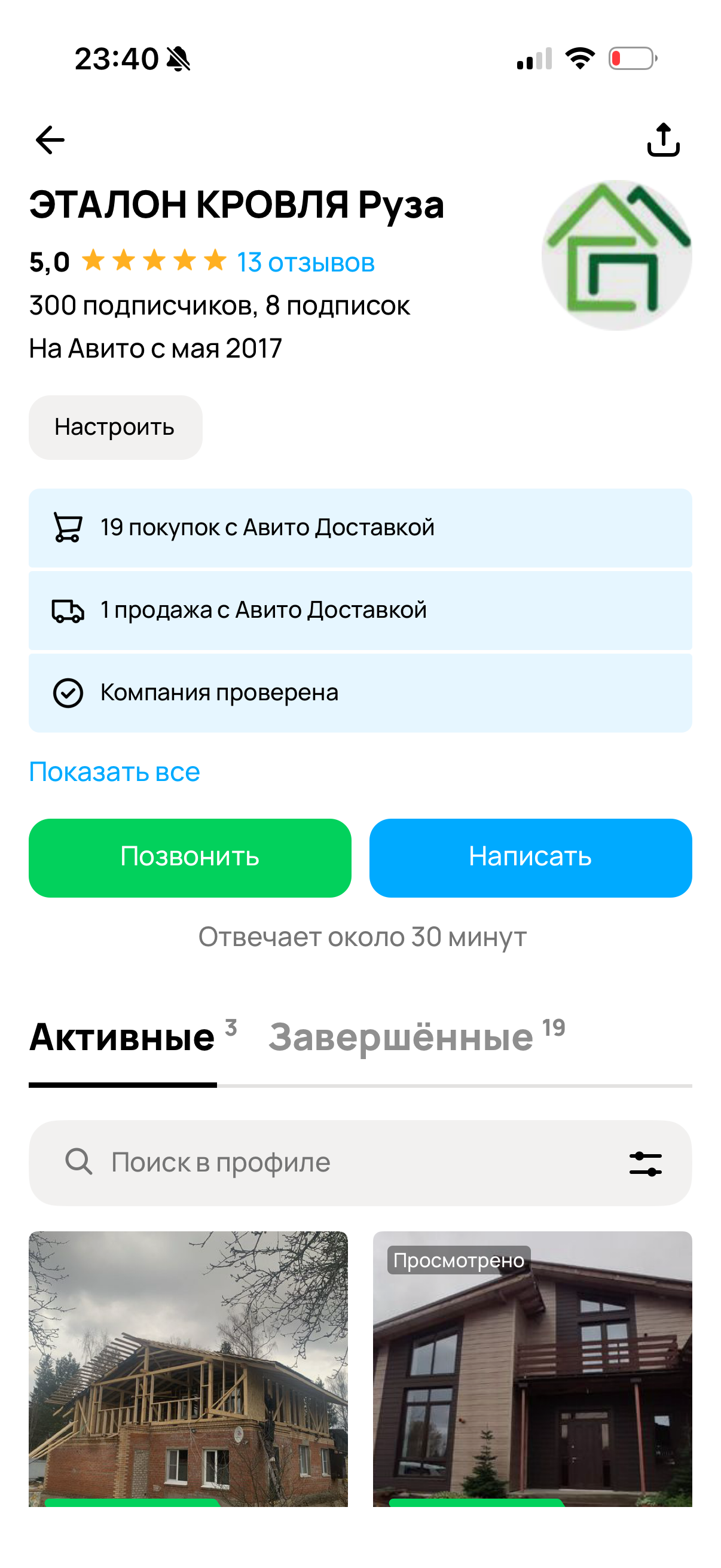Image resolution: width=721 pixels, height=1568 pixels.
Task: Tap the Настроить button
Action: [115, 428]
